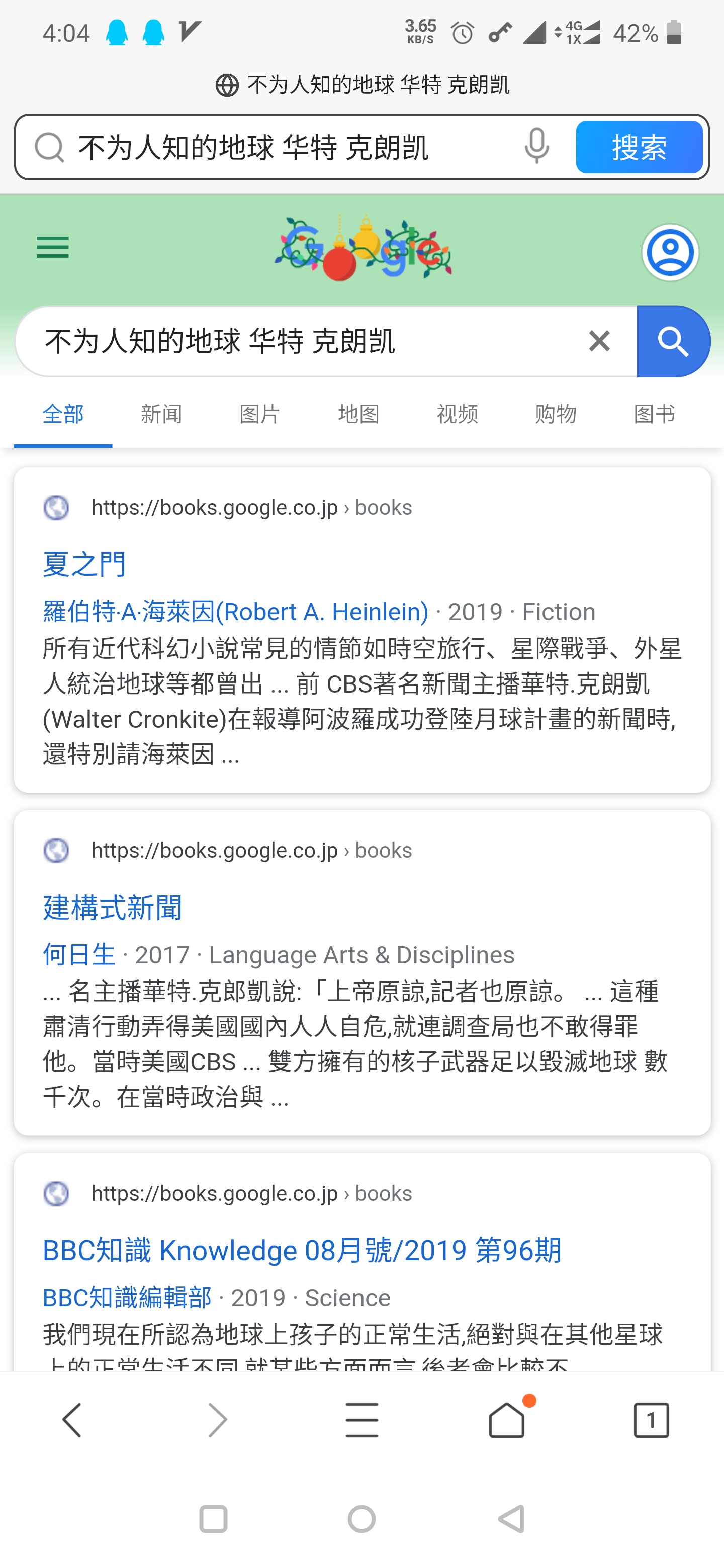Switch to the 购物 tab

coord(556,414)
